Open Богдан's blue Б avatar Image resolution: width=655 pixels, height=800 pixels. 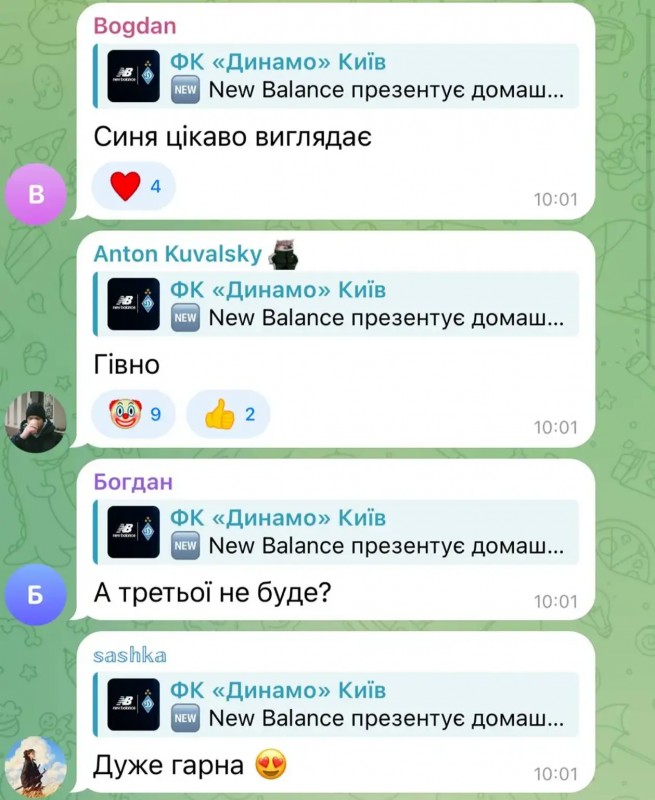[36, 594]
